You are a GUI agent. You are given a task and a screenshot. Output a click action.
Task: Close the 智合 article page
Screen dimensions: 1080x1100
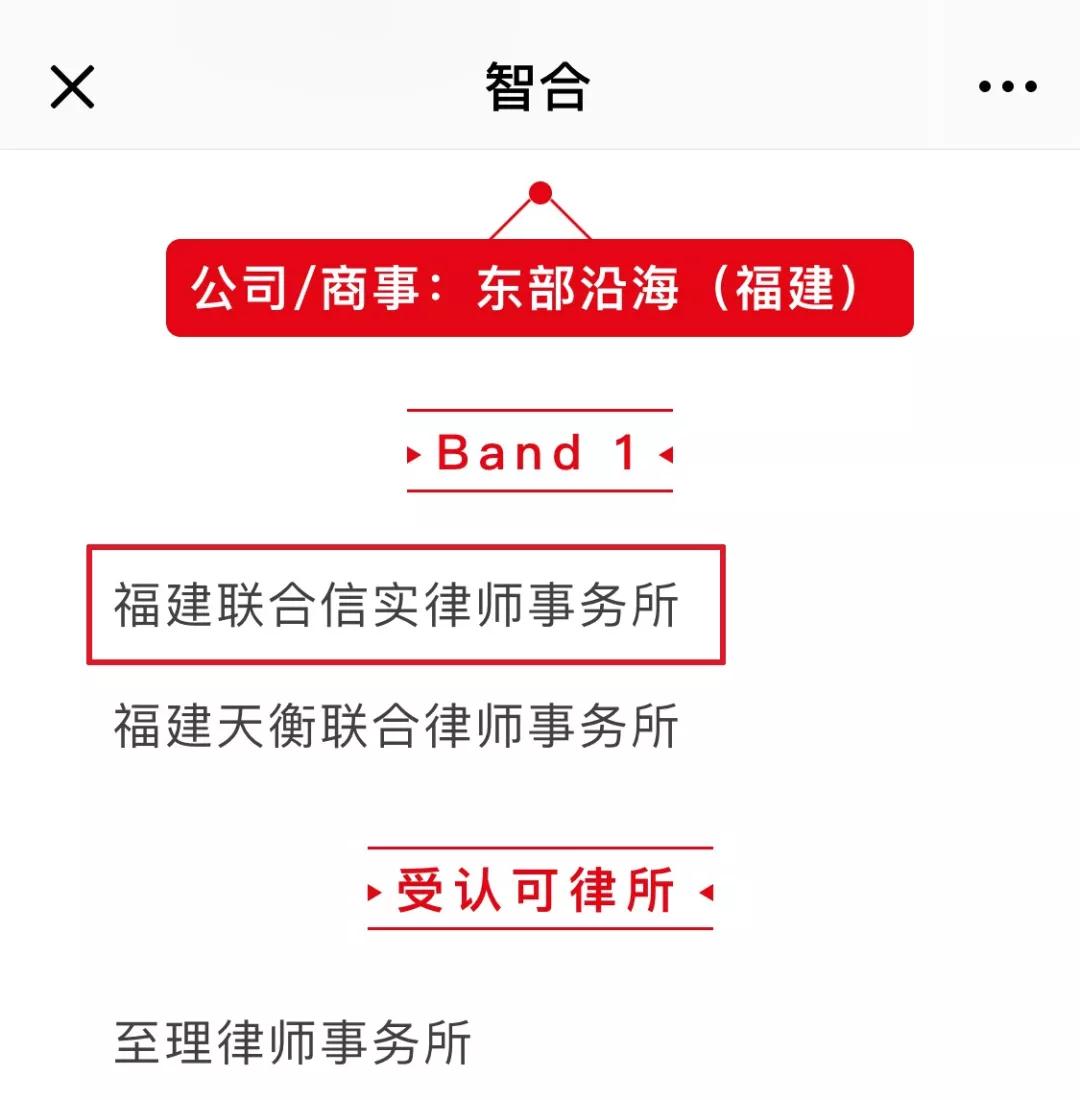[x=72, y=87]
